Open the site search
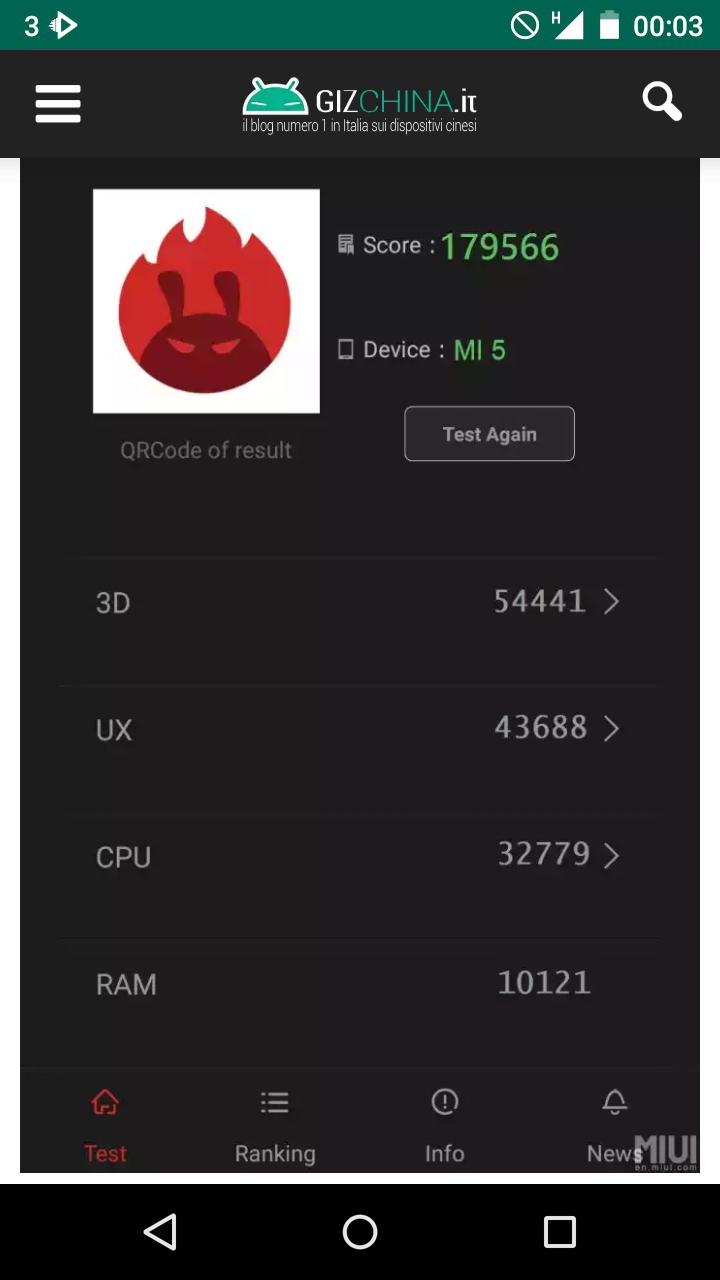 661,102
